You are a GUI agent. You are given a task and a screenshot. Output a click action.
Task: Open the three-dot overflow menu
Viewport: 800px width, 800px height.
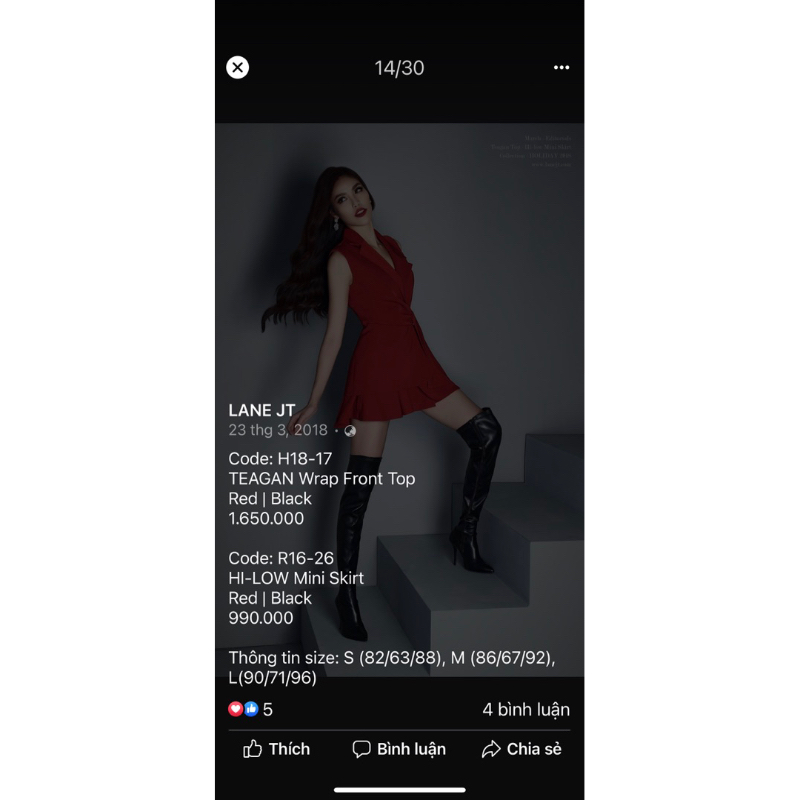(x=561, y=68)
